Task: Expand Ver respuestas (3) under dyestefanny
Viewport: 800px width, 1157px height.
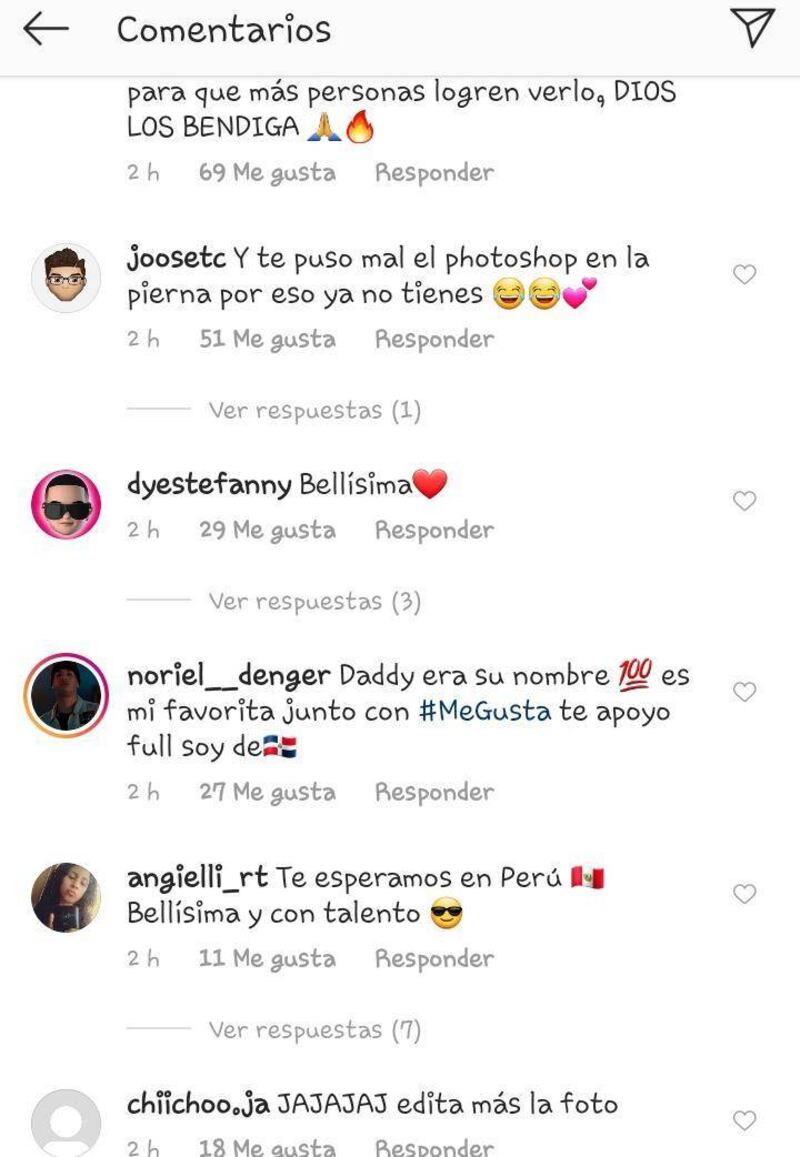Action: (x=314, y=602)
